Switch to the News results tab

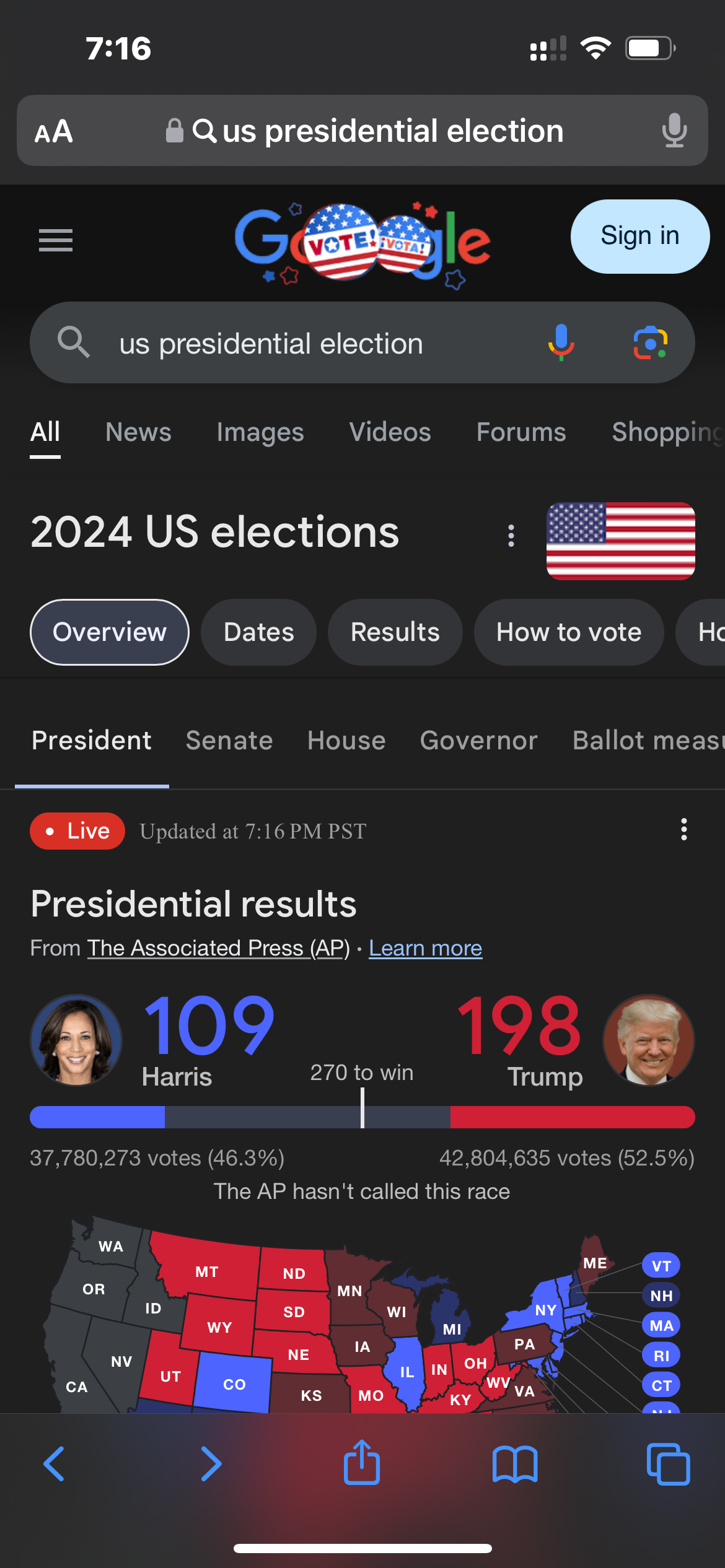point(138,432)
